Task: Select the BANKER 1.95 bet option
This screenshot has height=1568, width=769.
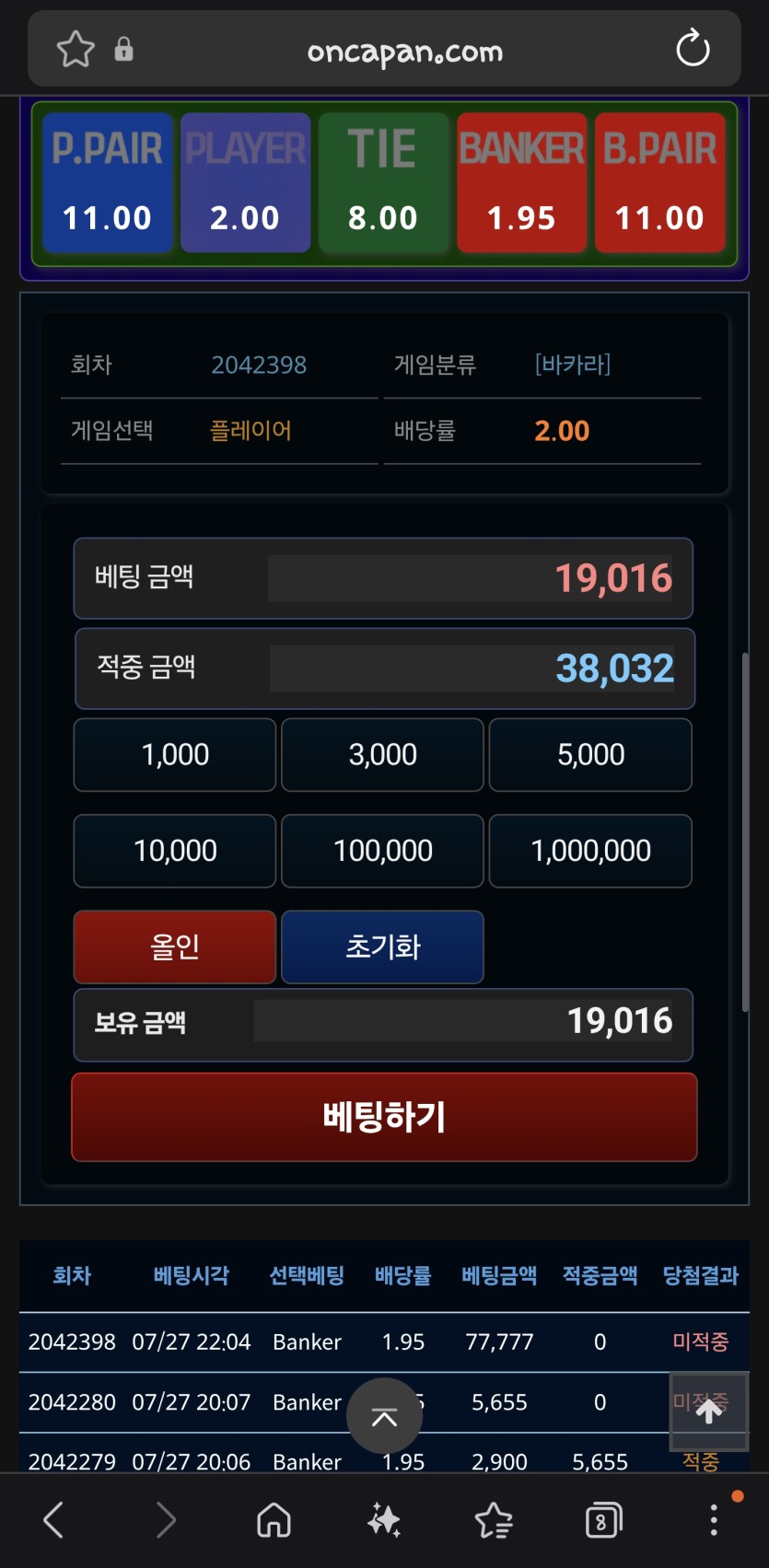Action: pos(521,182)
